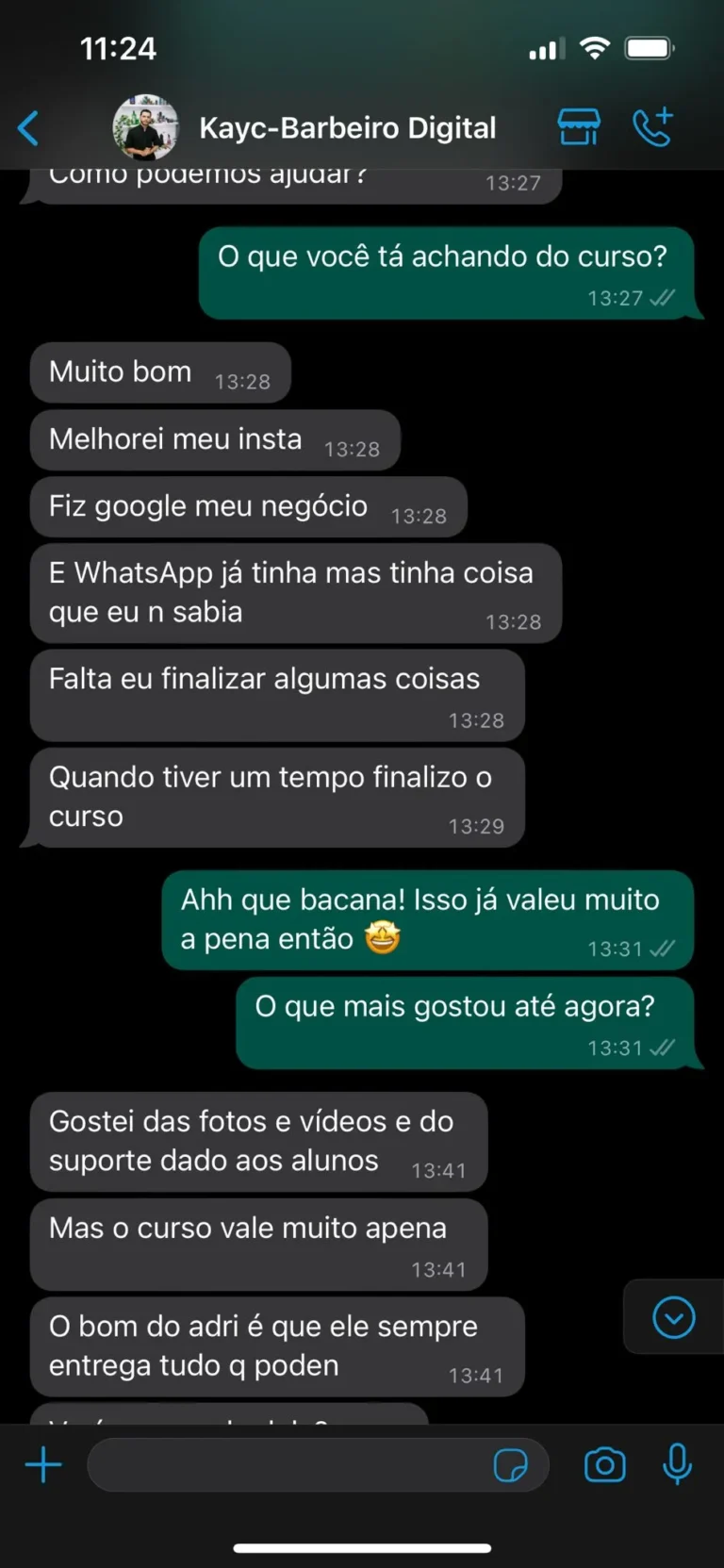Go back to the chats list

29,128
